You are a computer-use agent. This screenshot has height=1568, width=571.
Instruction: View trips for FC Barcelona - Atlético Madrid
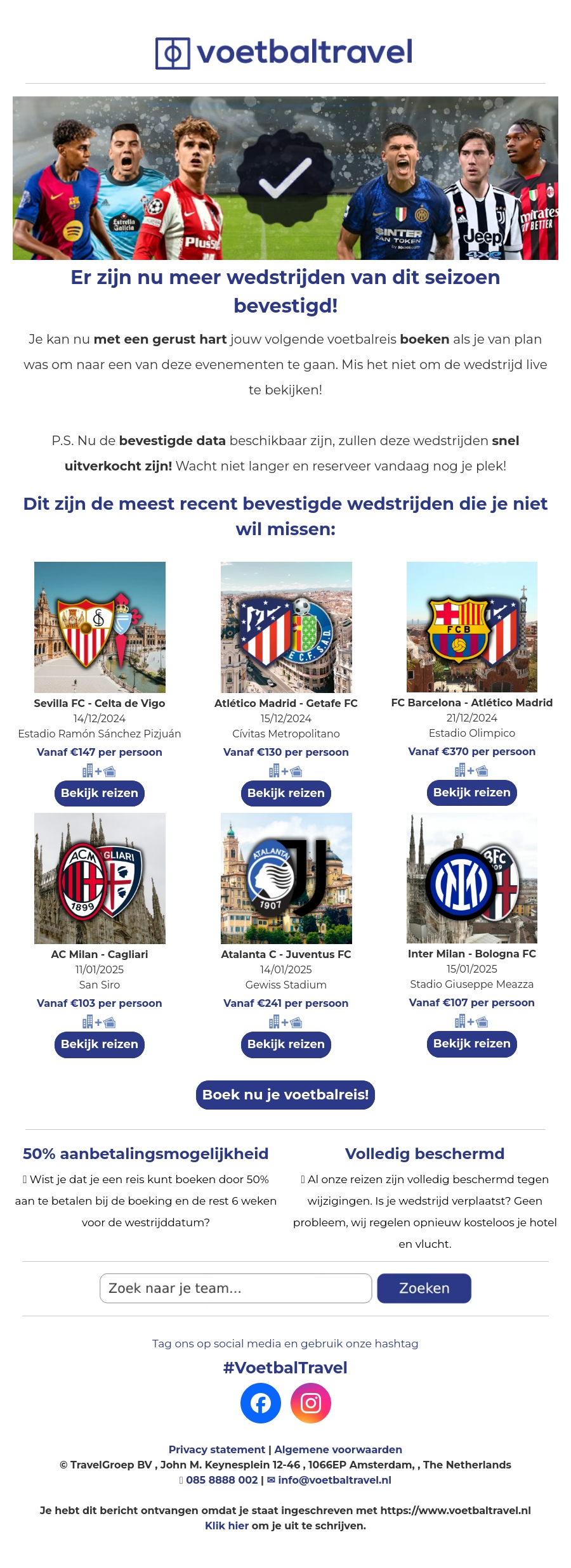[x=471, y=793]
